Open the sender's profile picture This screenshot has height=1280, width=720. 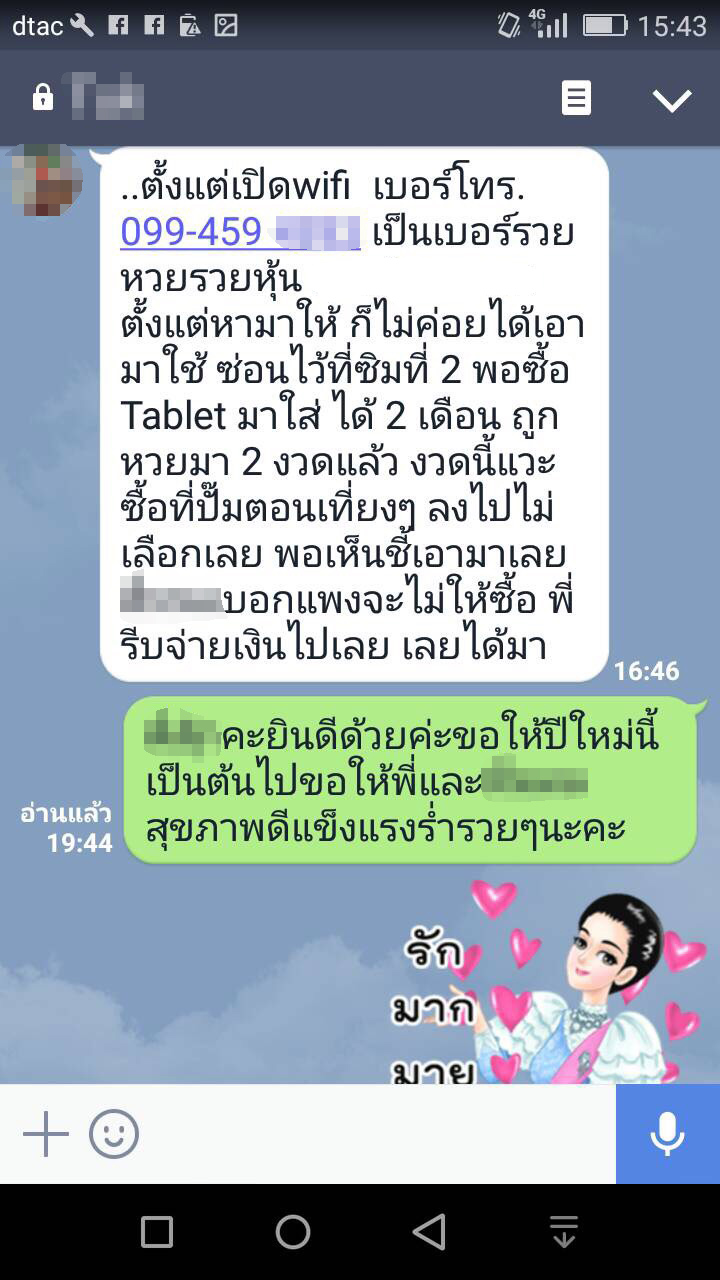pyautogui.click(x=45, y=181)
